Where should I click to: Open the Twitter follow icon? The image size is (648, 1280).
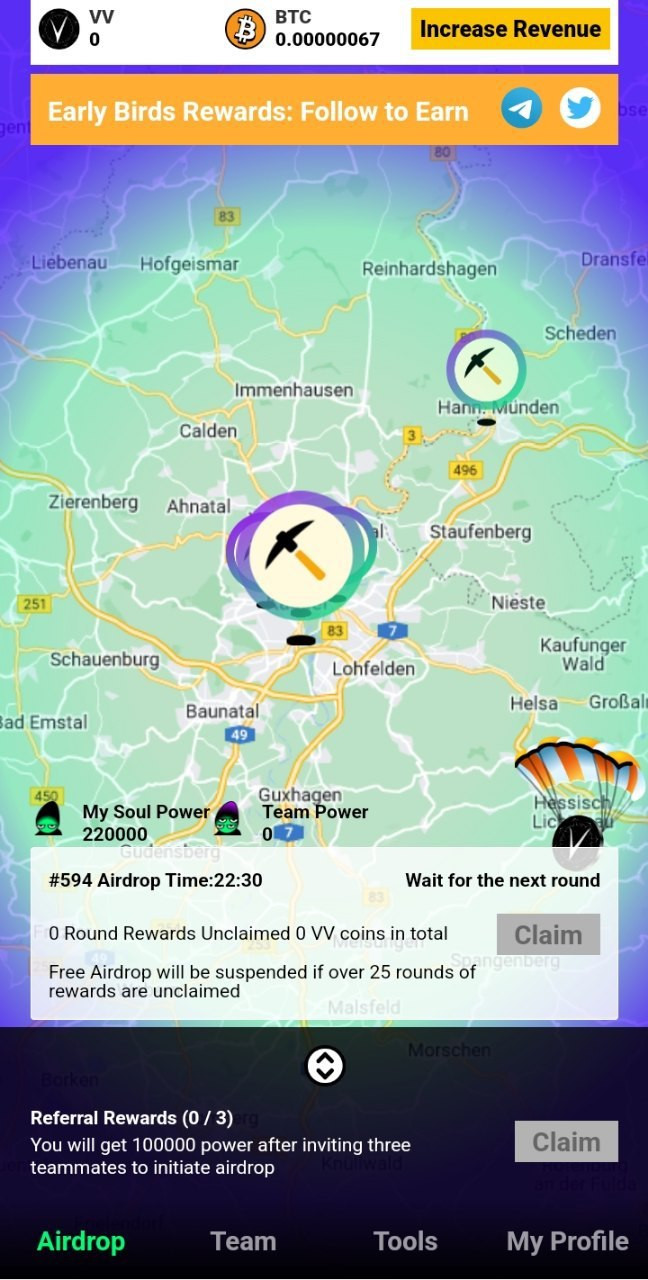click(x=580, y=108)
